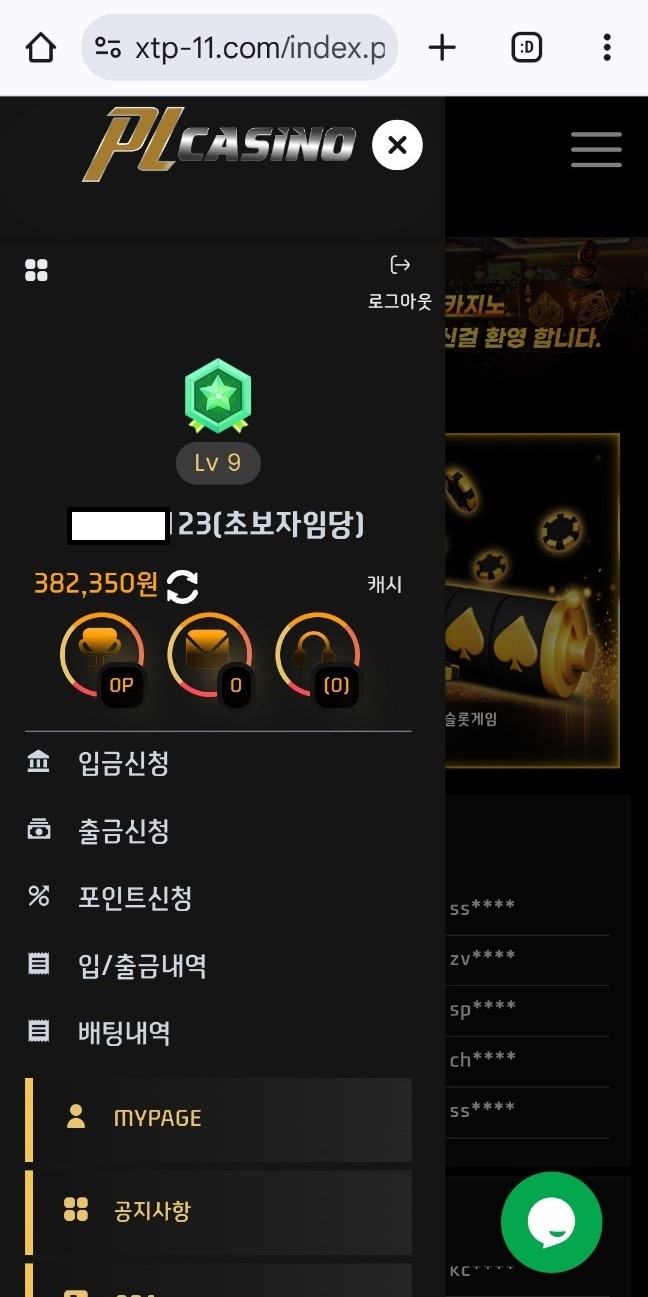Open 입금신청 deposit request
The height and width of the screenshot is (1297, 648).
[x=123, y=764]
